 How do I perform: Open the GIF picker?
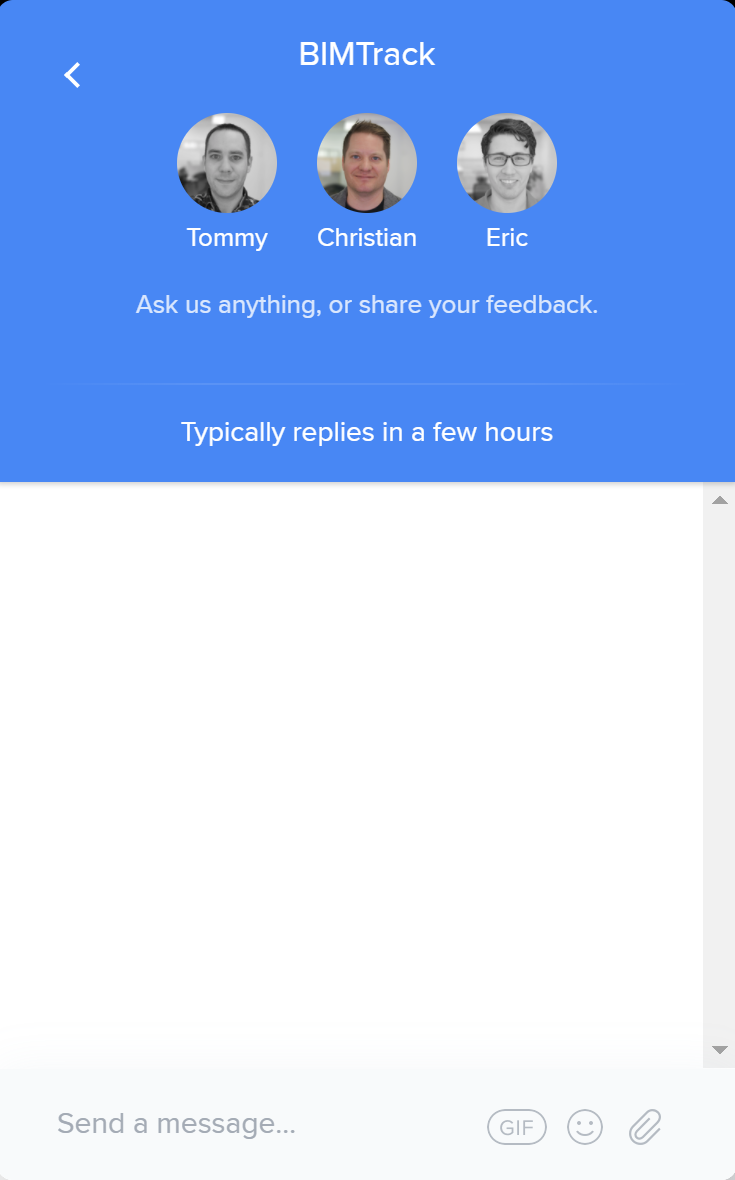point(517,1127)
